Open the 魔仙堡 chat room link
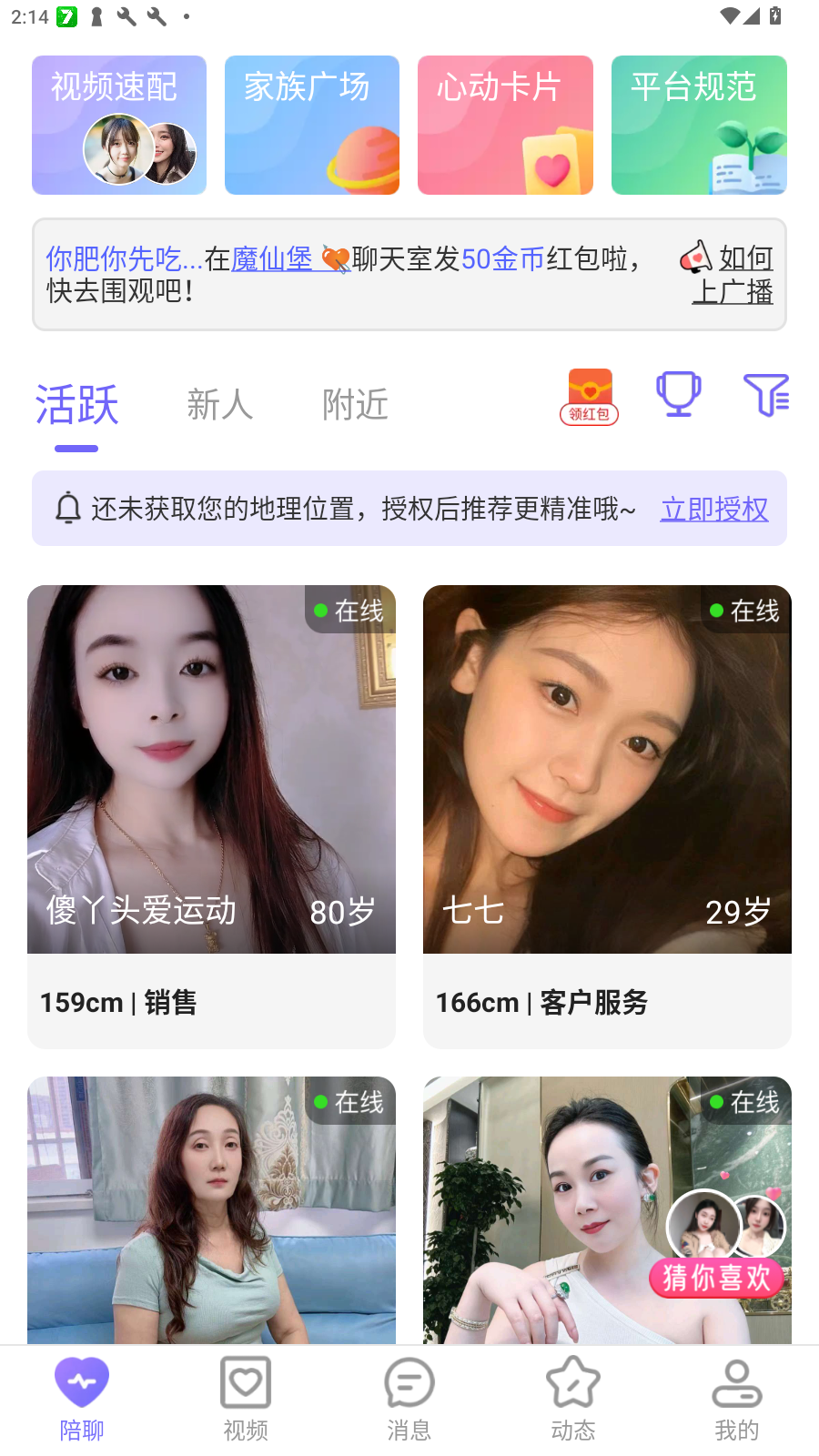The image size is (819, 1456). [x=271, y=259]
